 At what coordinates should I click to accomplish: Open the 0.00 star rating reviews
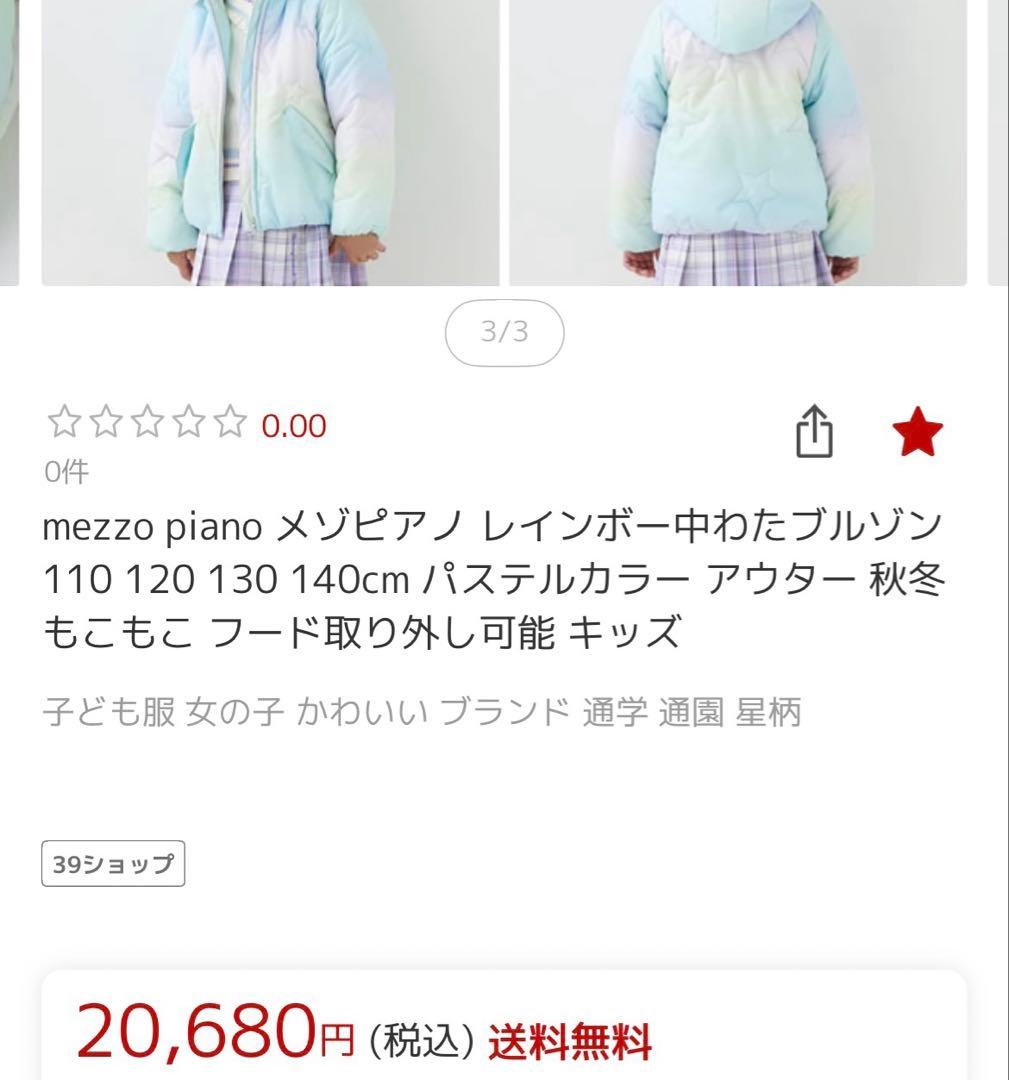pyautogui.click(x=187, y=425)
